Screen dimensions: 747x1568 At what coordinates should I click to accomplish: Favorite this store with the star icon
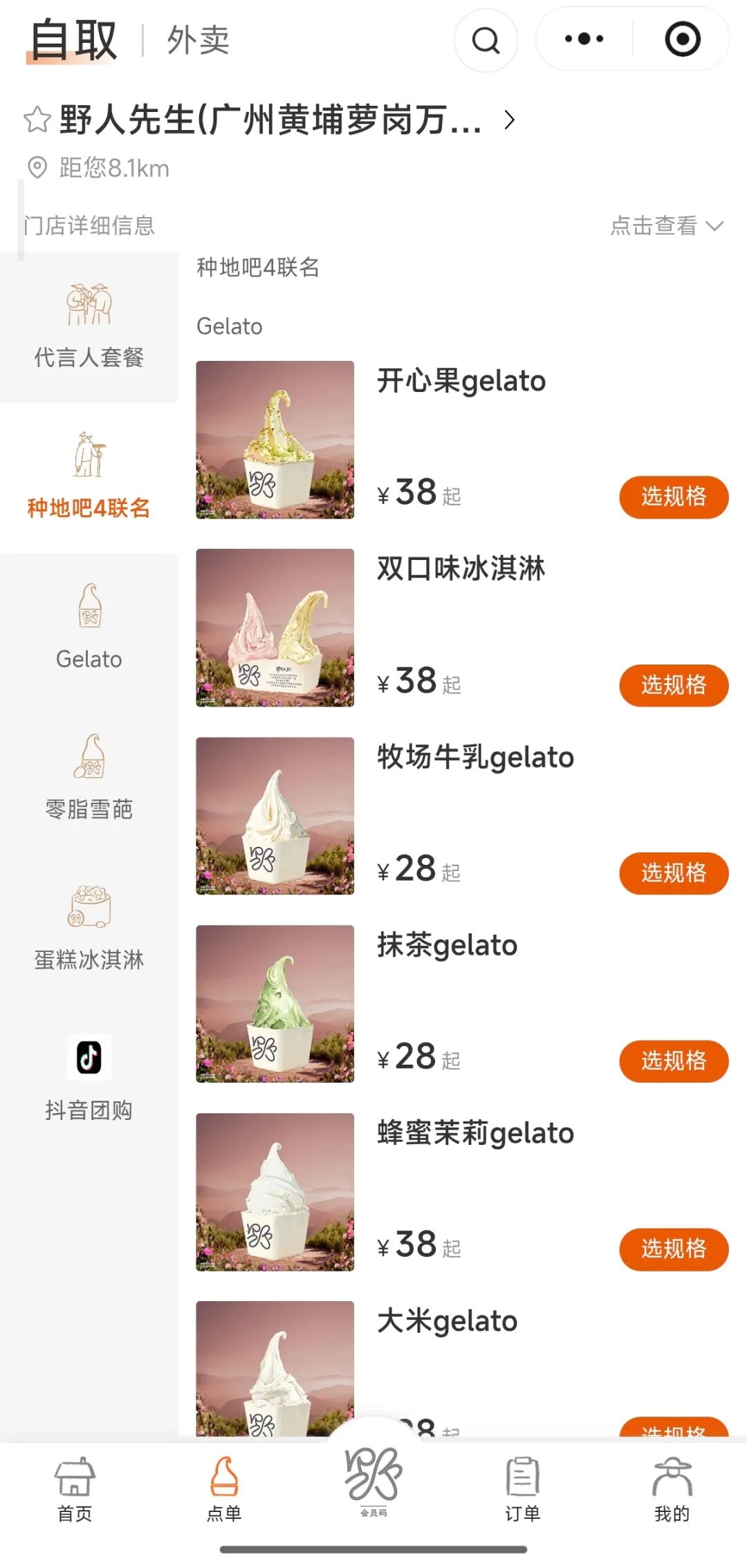click(37, 120)
